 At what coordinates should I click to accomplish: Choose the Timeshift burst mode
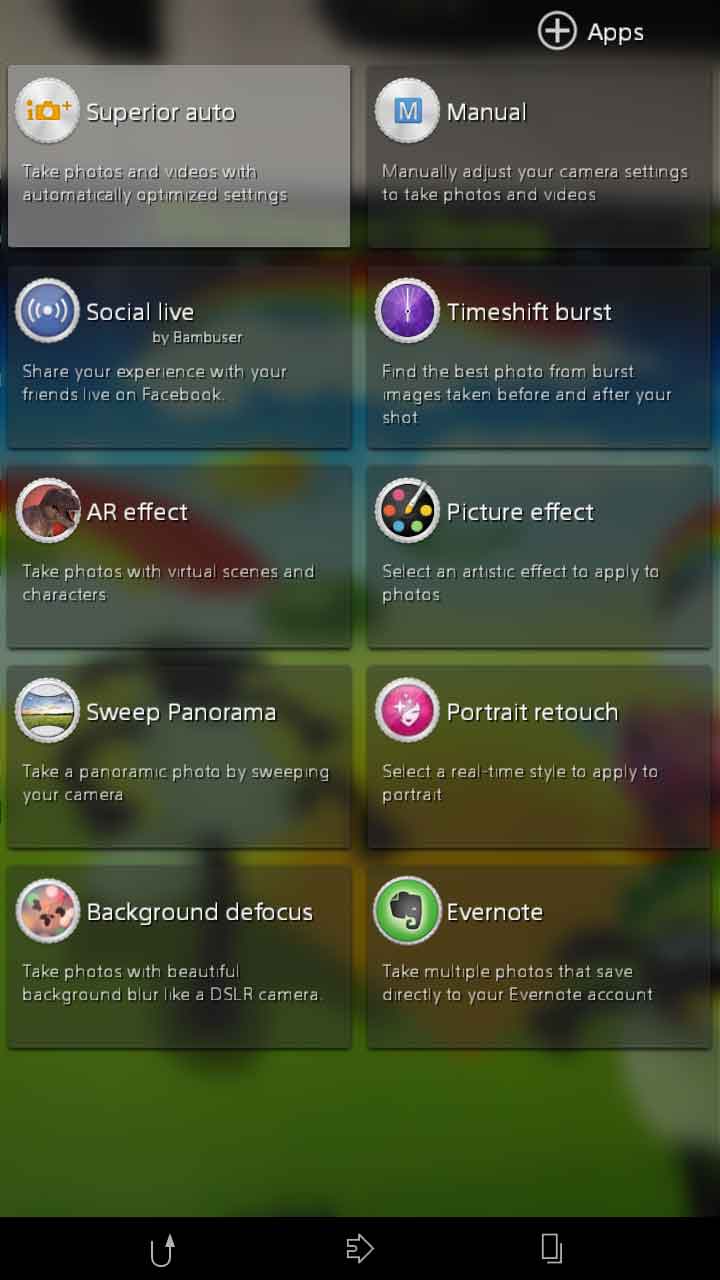click(539, 356)
